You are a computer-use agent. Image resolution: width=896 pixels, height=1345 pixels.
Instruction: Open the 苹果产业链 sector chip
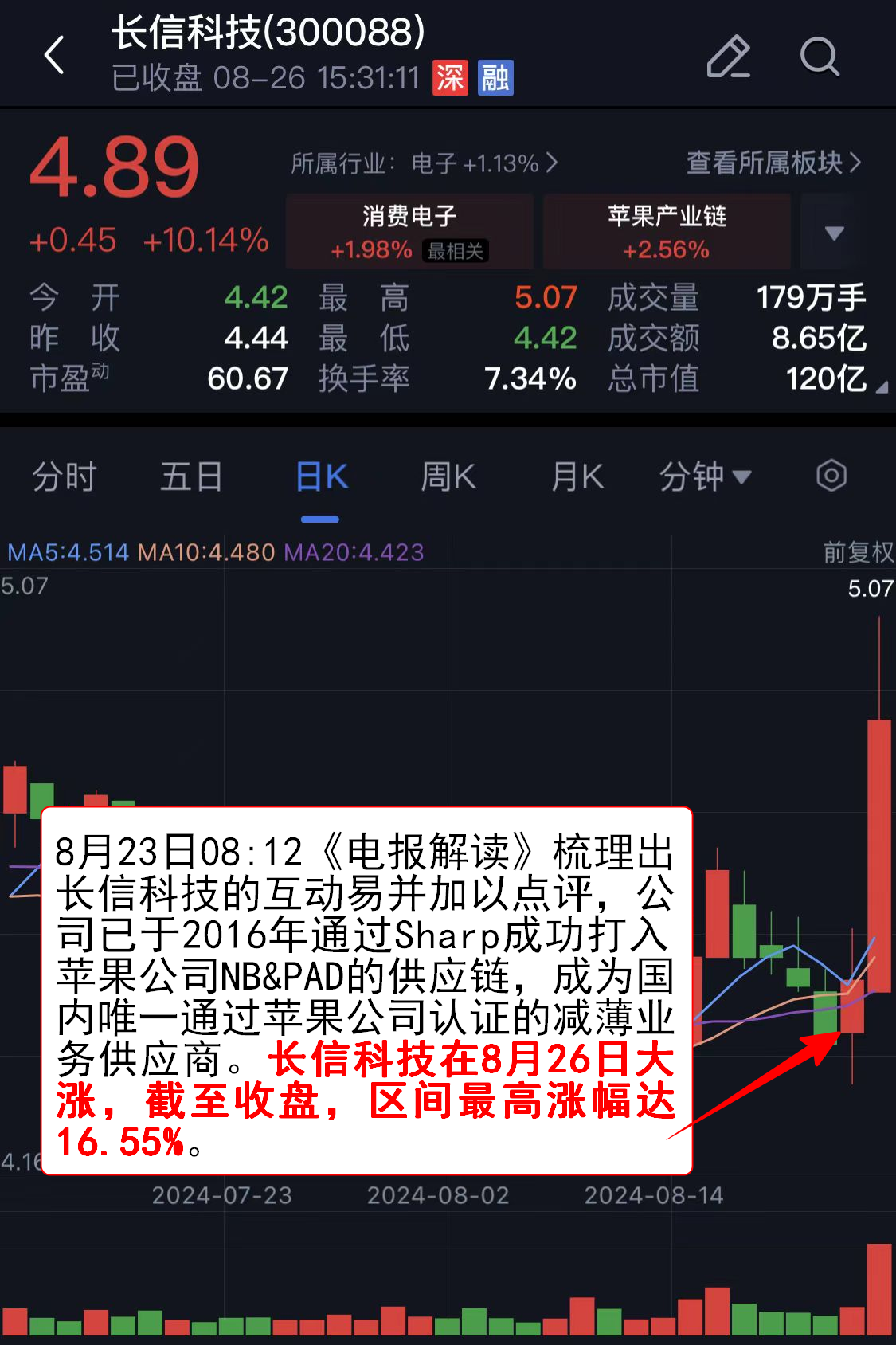point(666,231)
